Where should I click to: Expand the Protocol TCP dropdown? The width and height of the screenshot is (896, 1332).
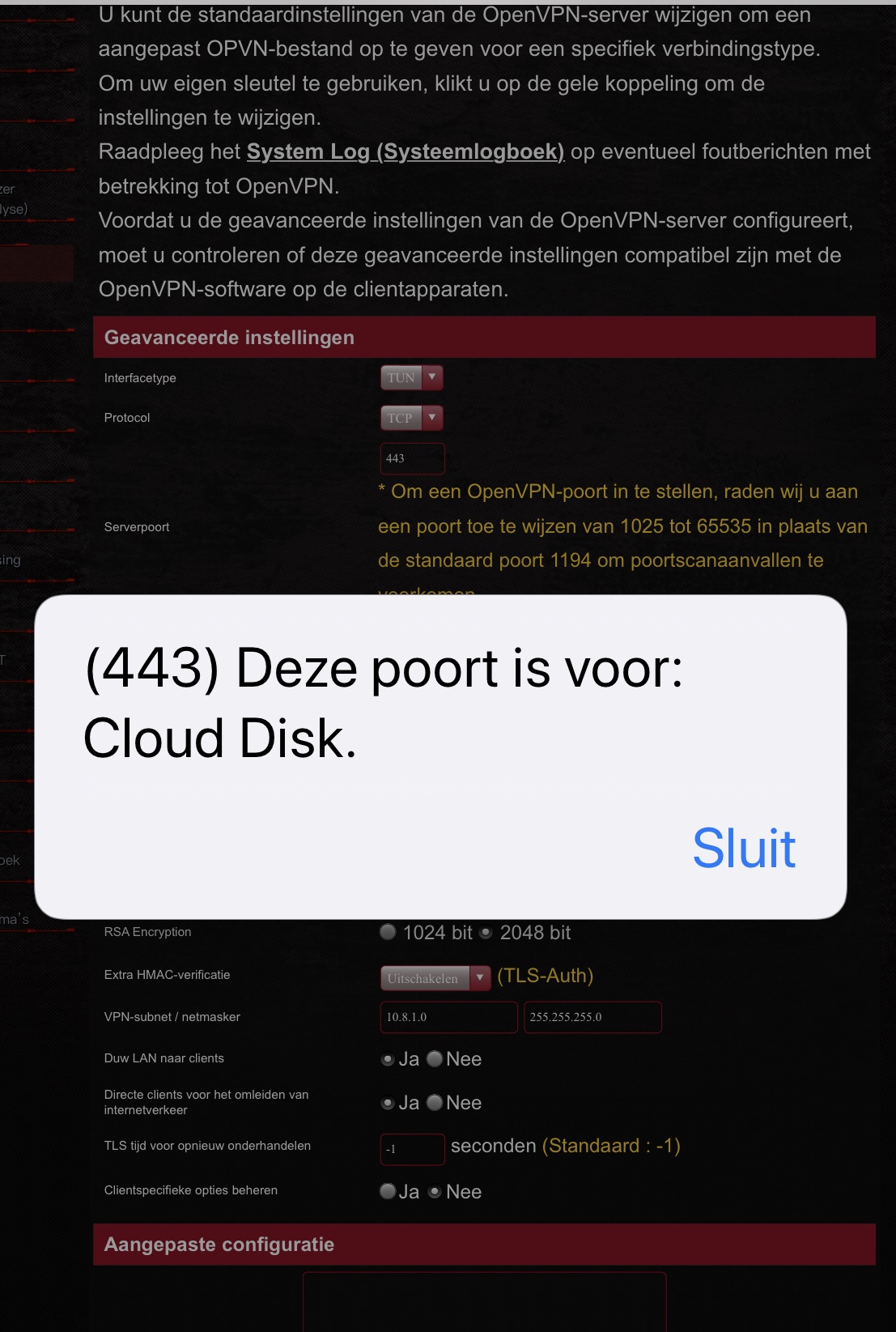coord(411,418)
